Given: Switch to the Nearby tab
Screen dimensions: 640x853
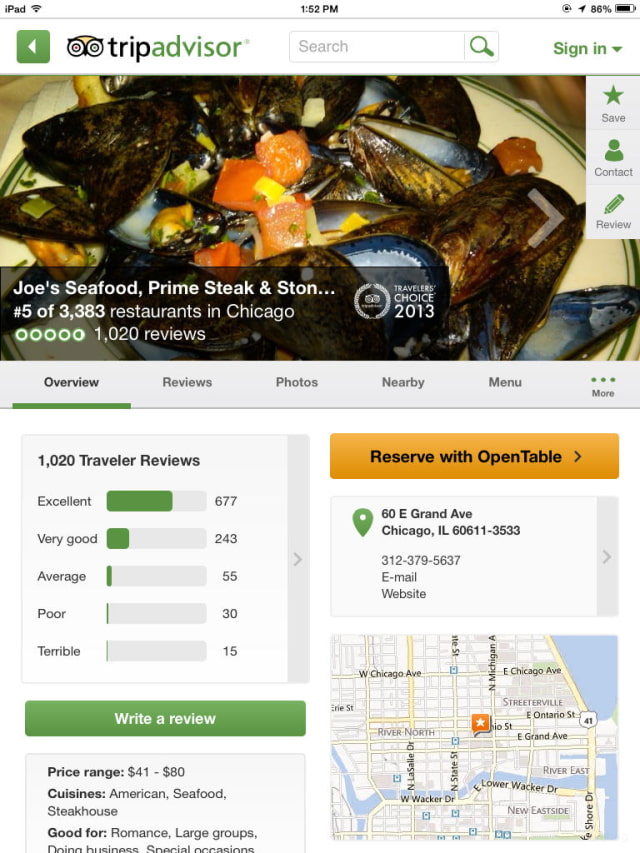Looking at the screenshot, I should click(x=403, y=382).
